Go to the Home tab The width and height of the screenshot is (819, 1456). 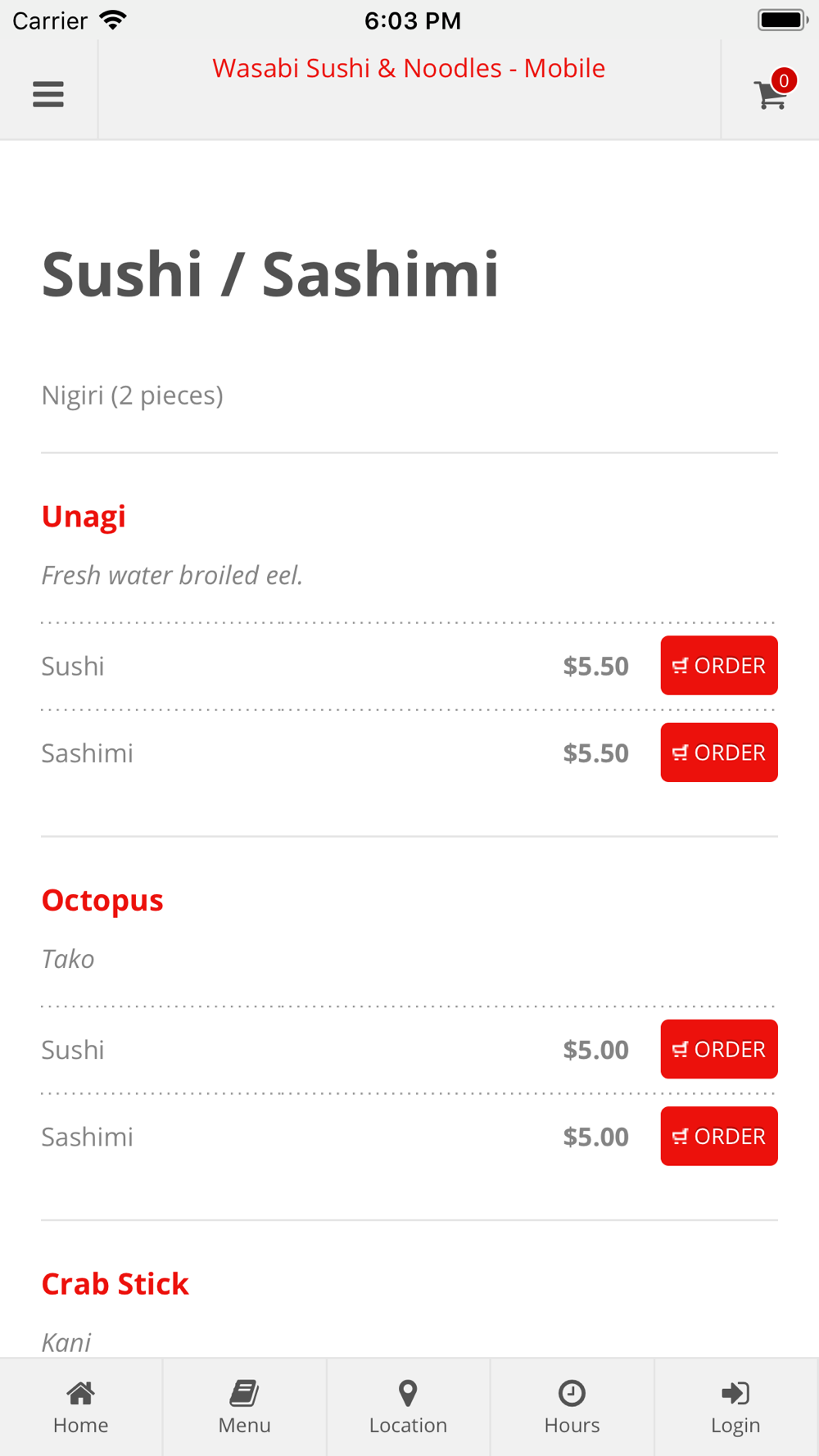(x=81, y=1408)
